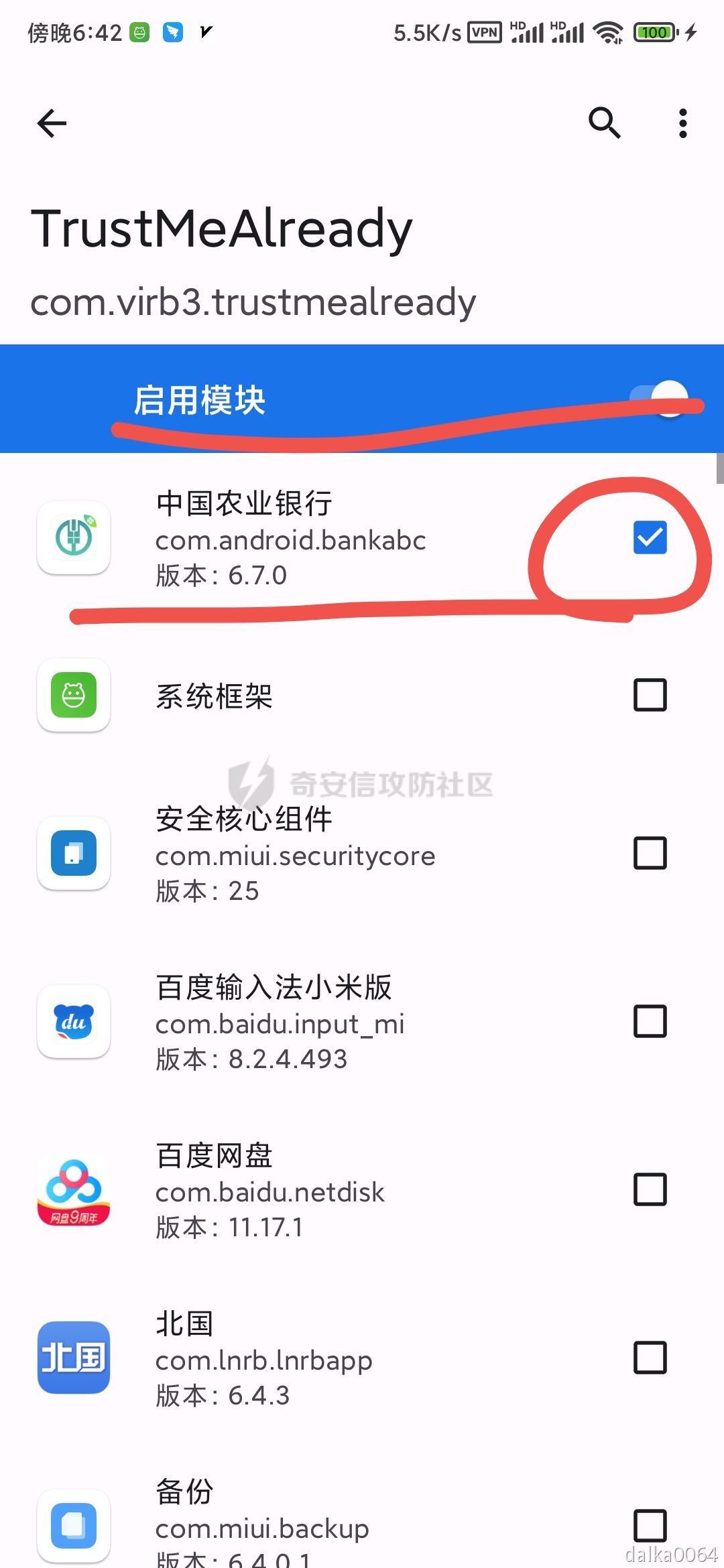The image size is (724, 1568).
Task: Check the 北国 checkbox
Action: (x=650, y=1358)
